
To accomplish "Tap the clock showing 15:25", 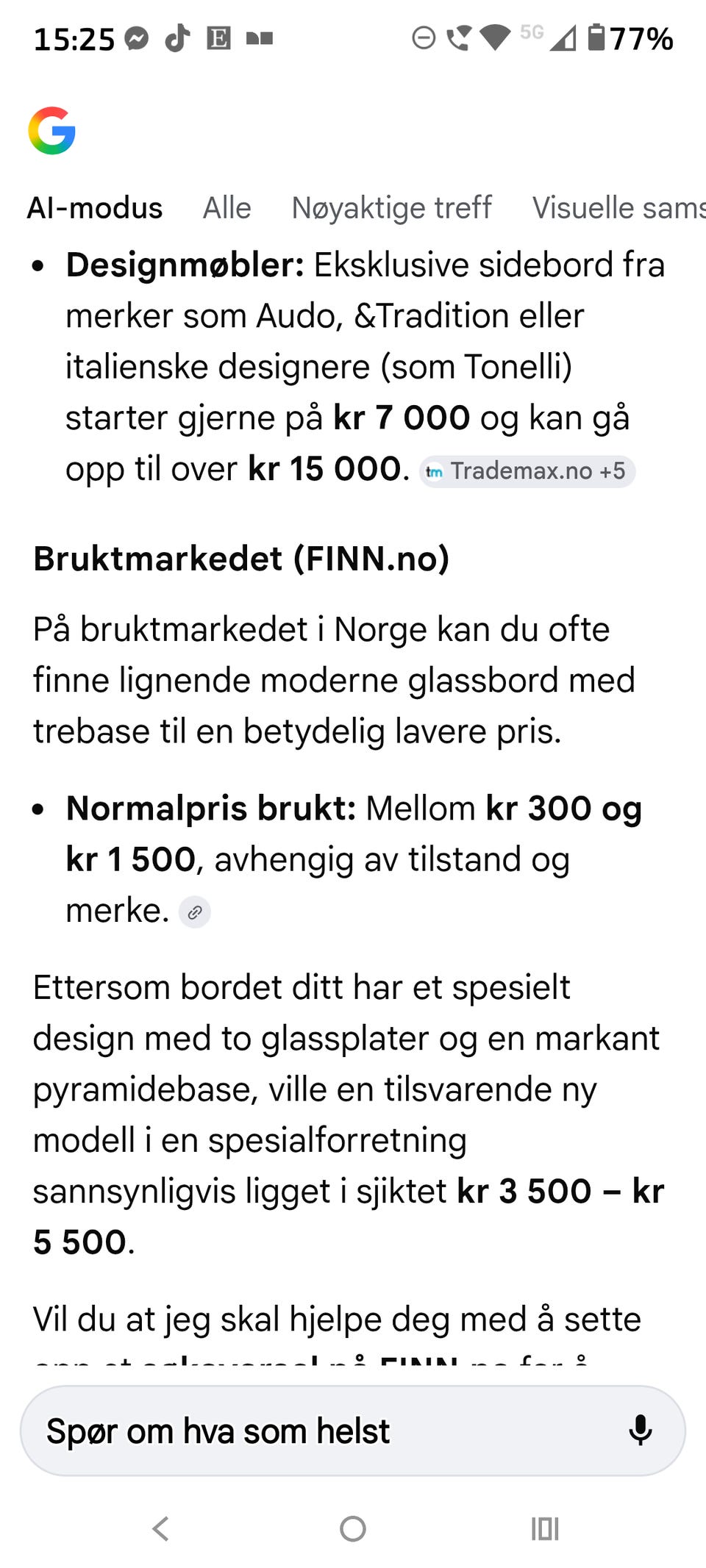I will [x=74, y=39].
